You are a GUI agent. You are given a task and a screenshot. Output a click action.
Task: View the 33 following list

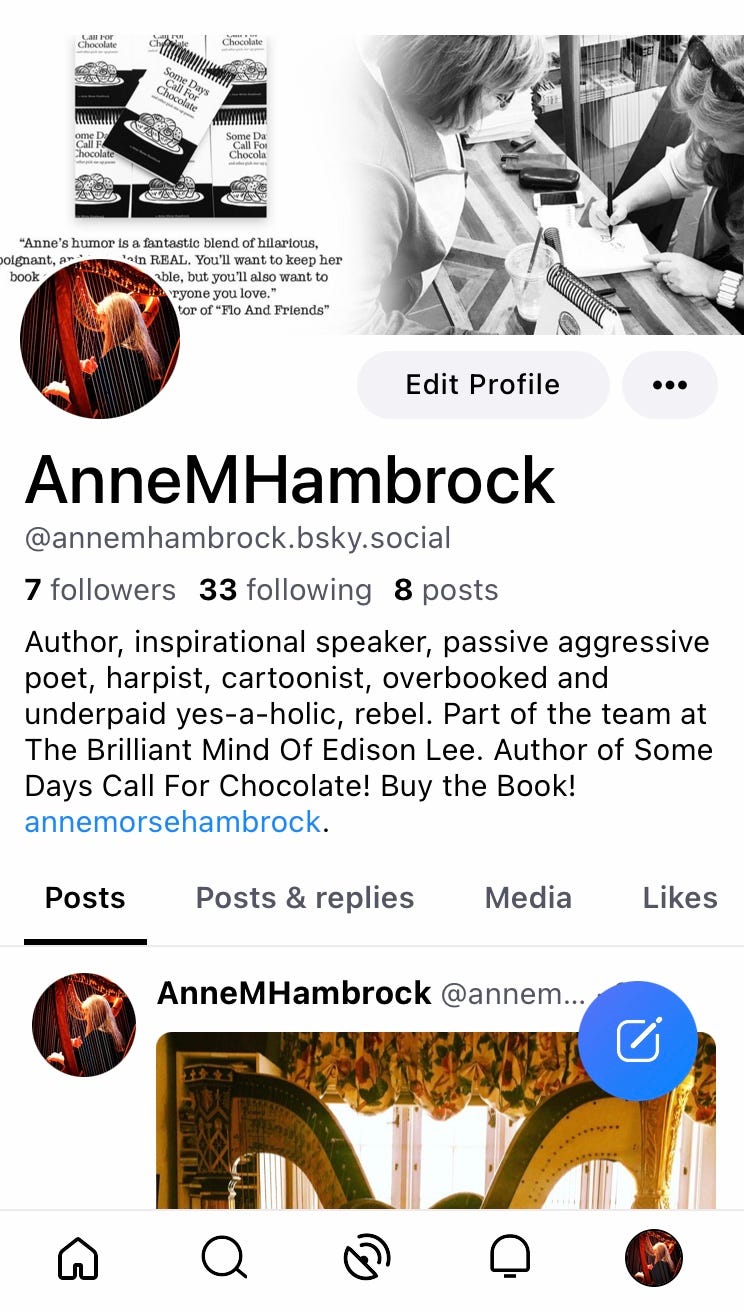tap(285, 590)
